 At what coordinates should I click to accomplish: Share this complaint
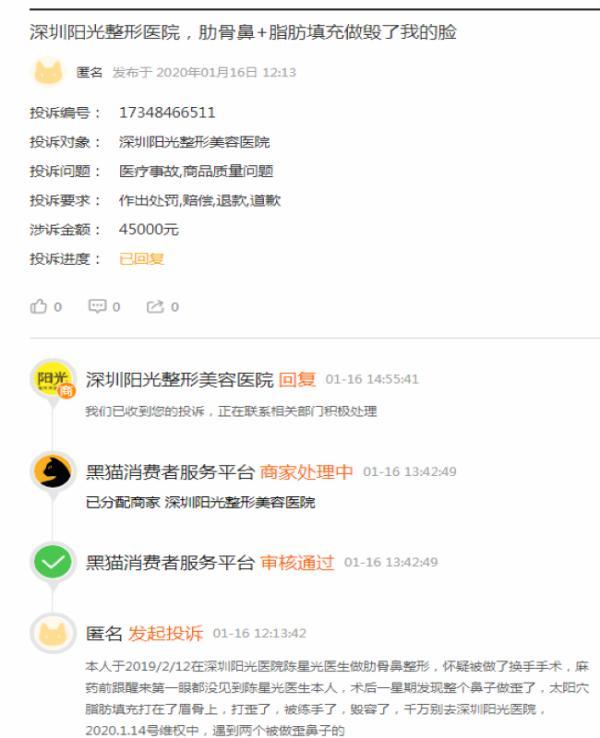(155, 306)
